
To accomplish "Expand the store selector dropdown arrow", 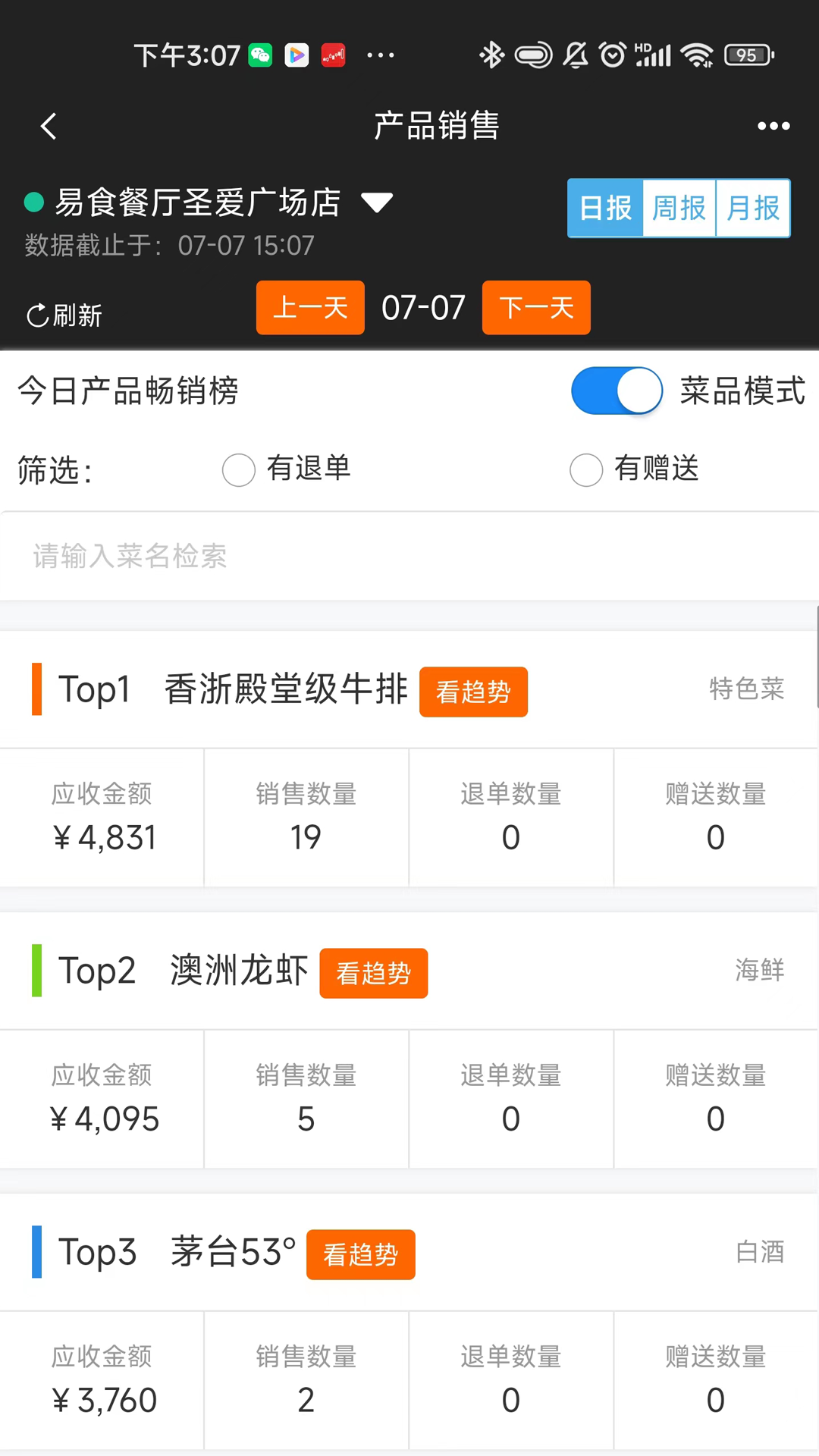I will (x=377, y=201).
